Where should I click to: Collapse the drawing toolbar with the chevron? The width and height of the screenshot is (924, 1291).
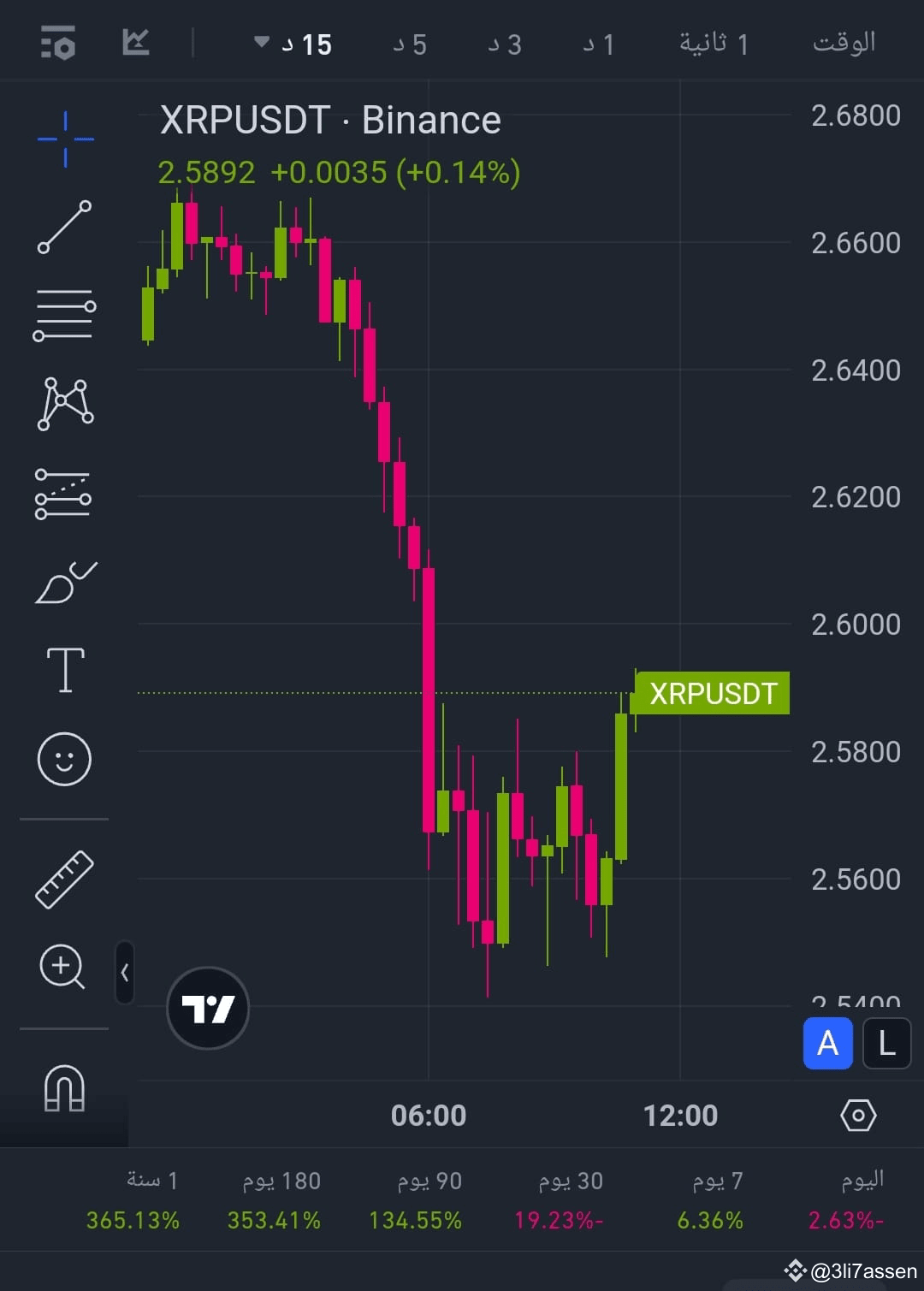point(124,973)
